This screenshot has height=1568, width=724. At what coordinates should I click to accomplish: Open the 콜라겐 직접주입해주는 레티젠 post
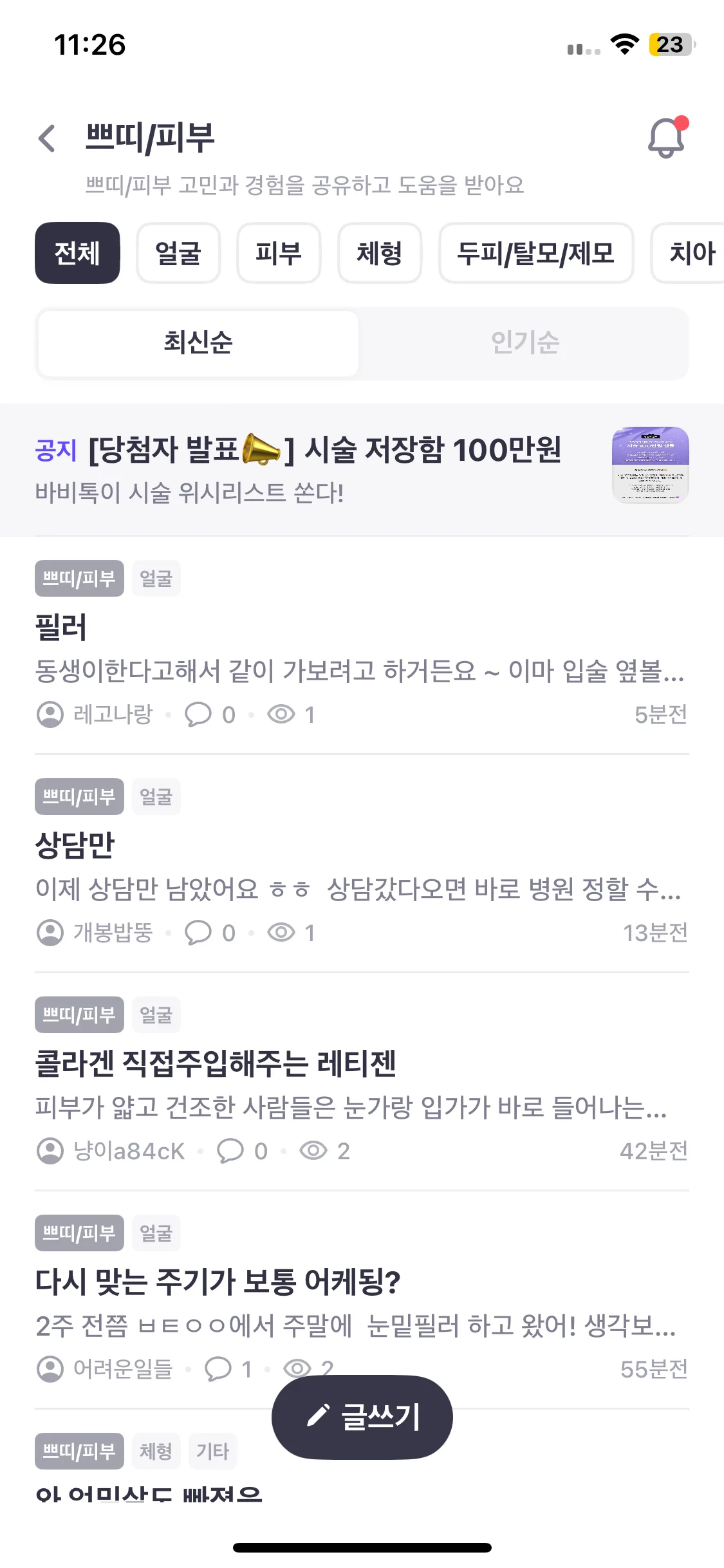click(360, 1086)
